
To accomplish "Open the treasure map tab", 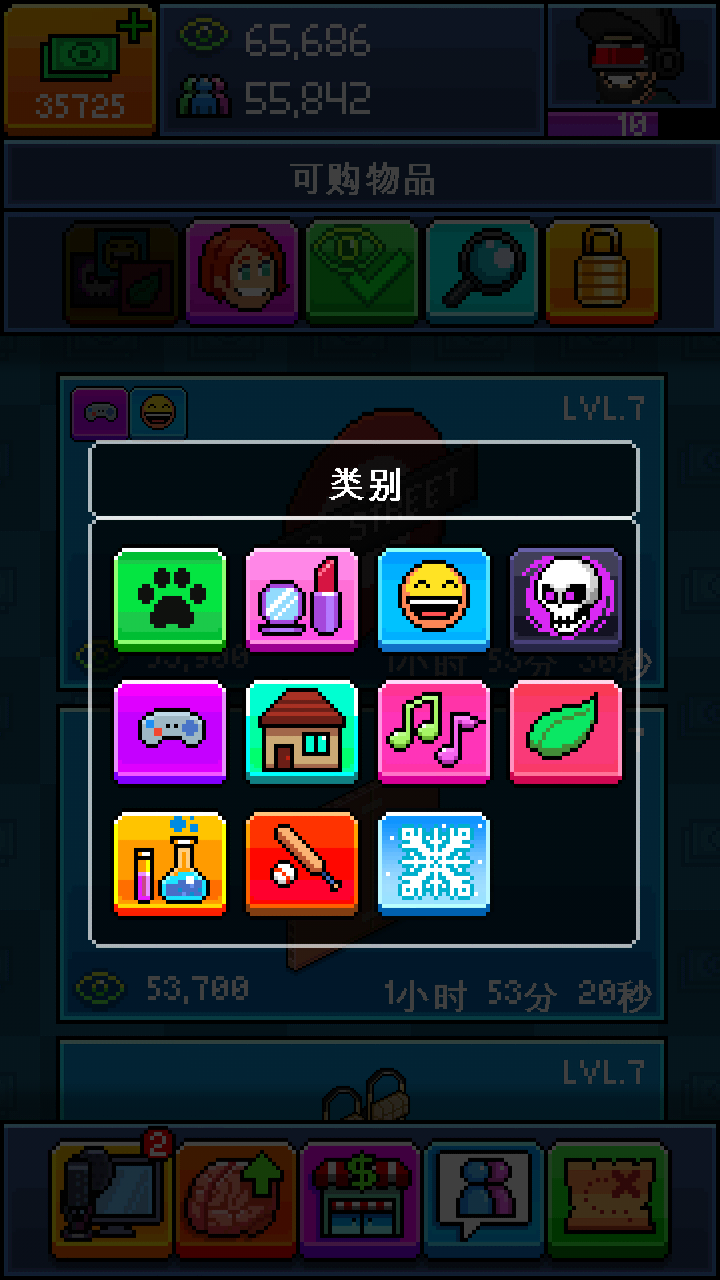I will 608,1199.
